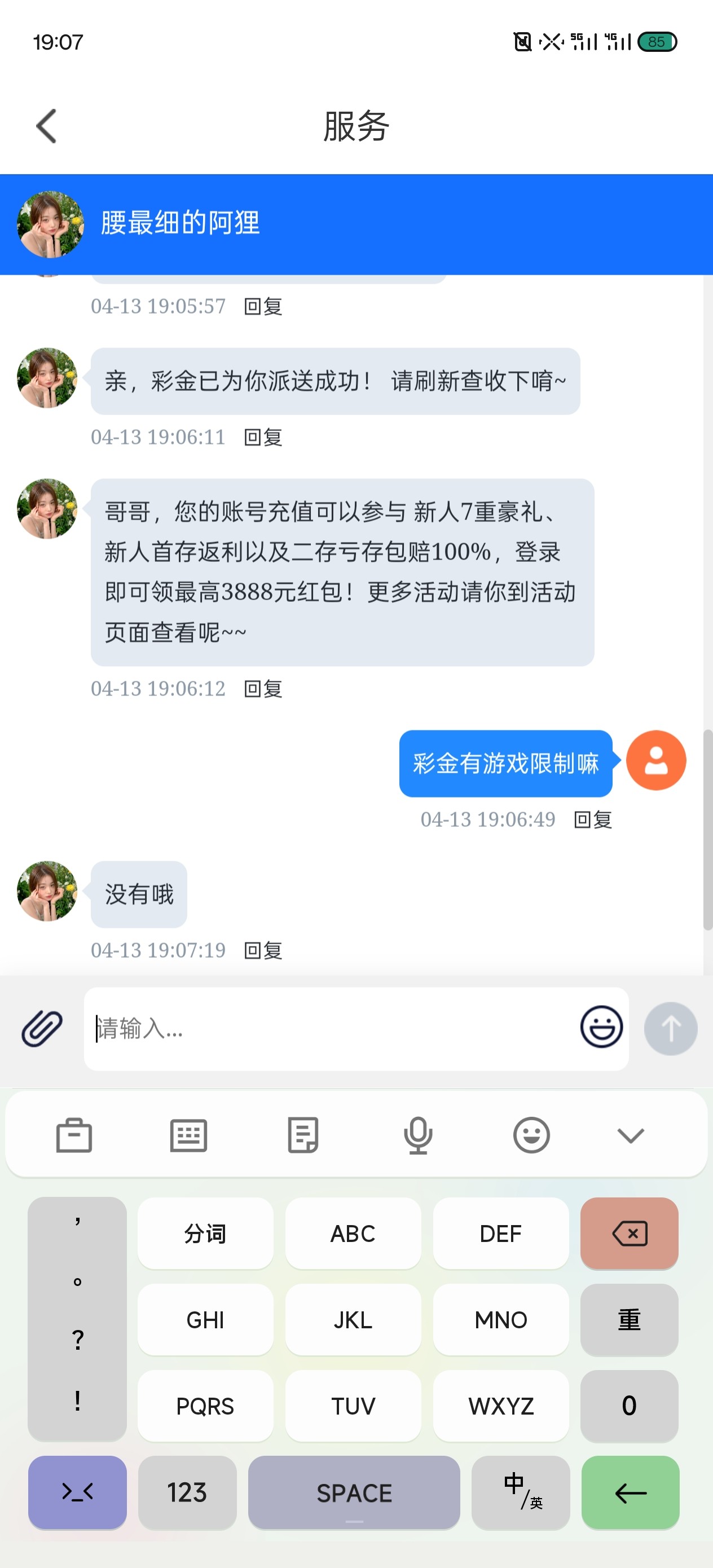Switch keyboard to 123 number mode

click(x=187, y=1492)
